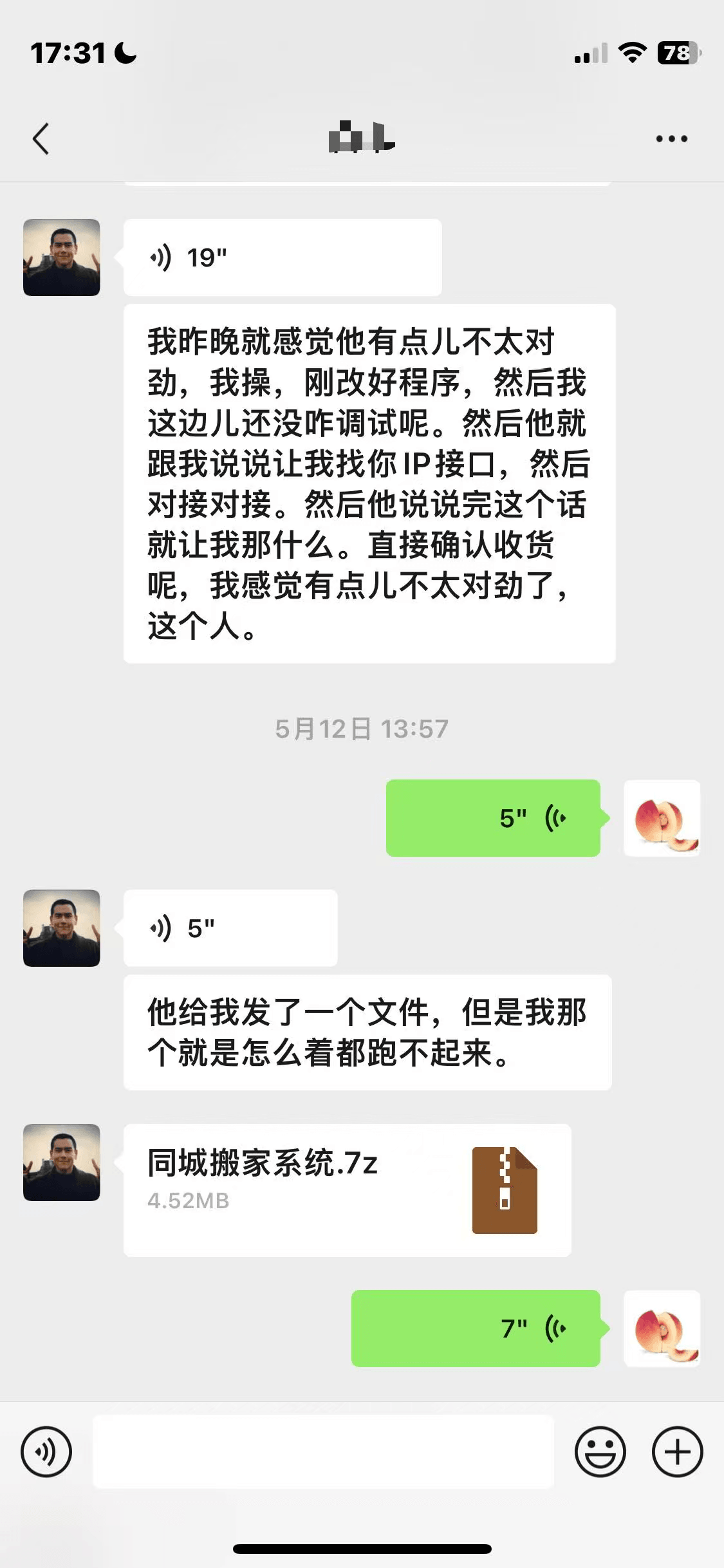Open the emoji sticker panel
724x1568 pixels.
(x=600, y=1451)
